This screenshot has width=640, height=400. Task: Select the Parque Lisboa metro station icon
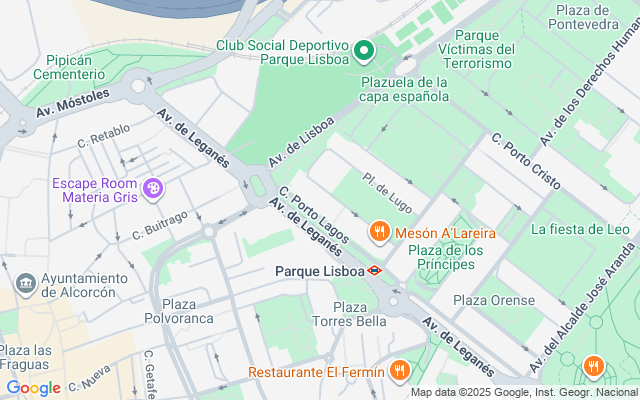click(x=374, y=270)
